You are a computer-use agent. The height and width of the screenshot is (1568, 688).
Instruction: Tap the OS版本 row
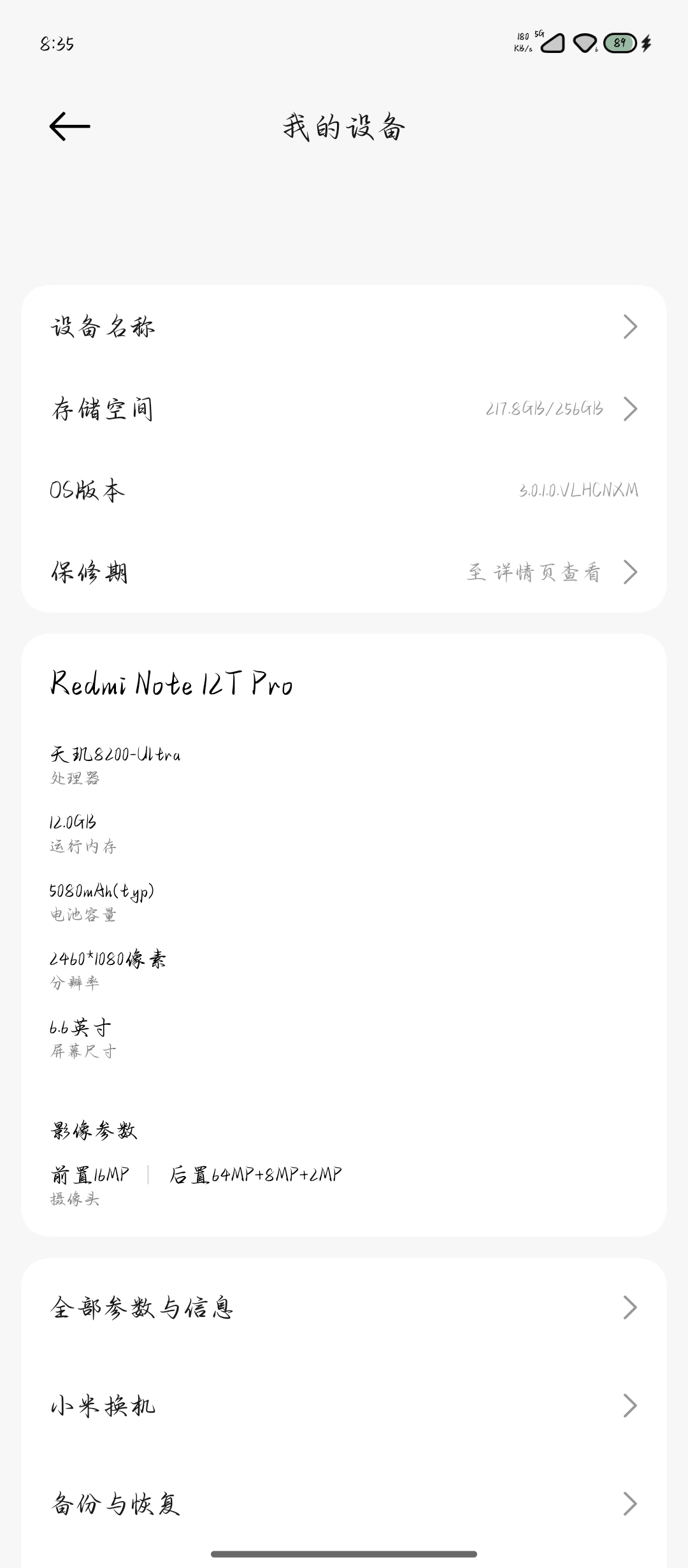pyautogui.click(x=344, y=490)
